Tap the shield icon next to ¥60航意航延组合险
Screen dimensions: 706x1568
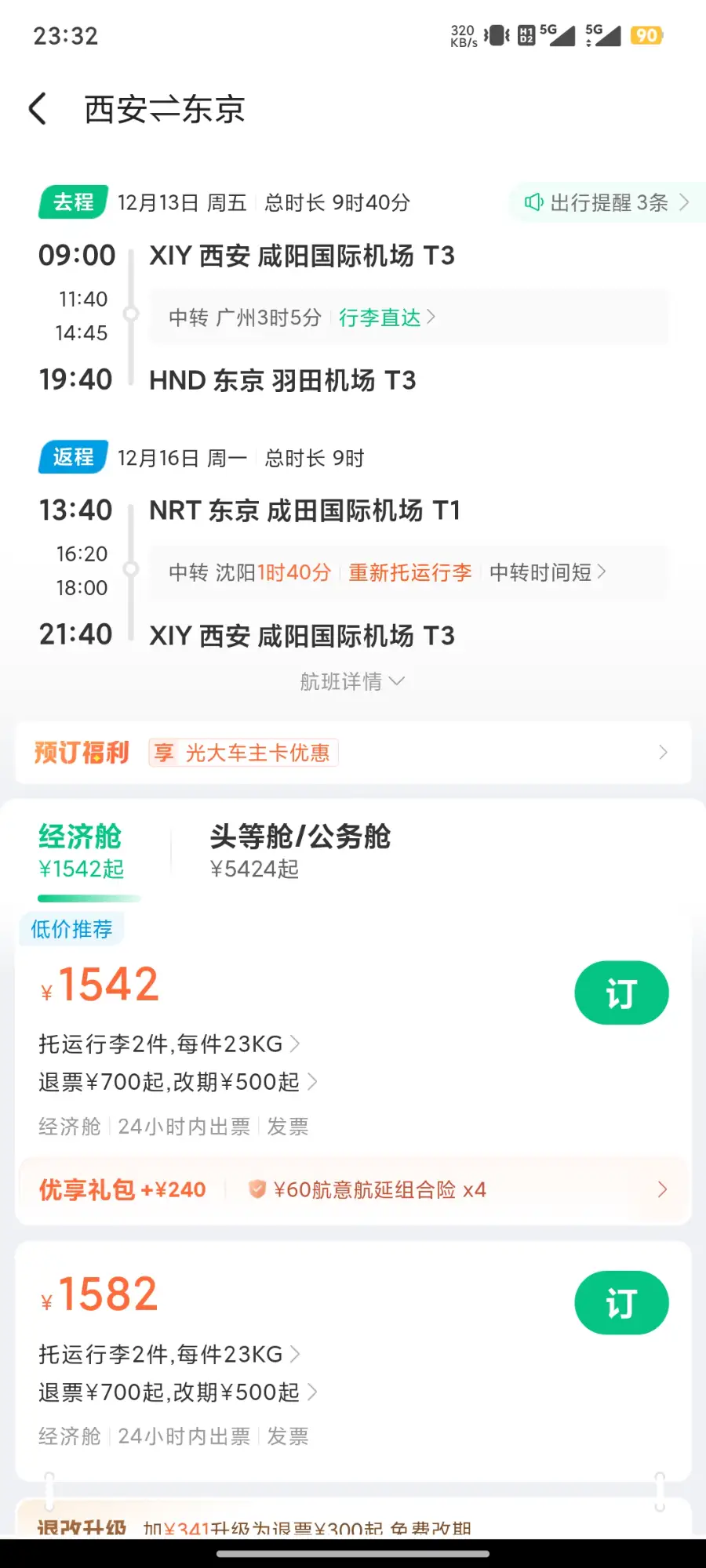257,1189
